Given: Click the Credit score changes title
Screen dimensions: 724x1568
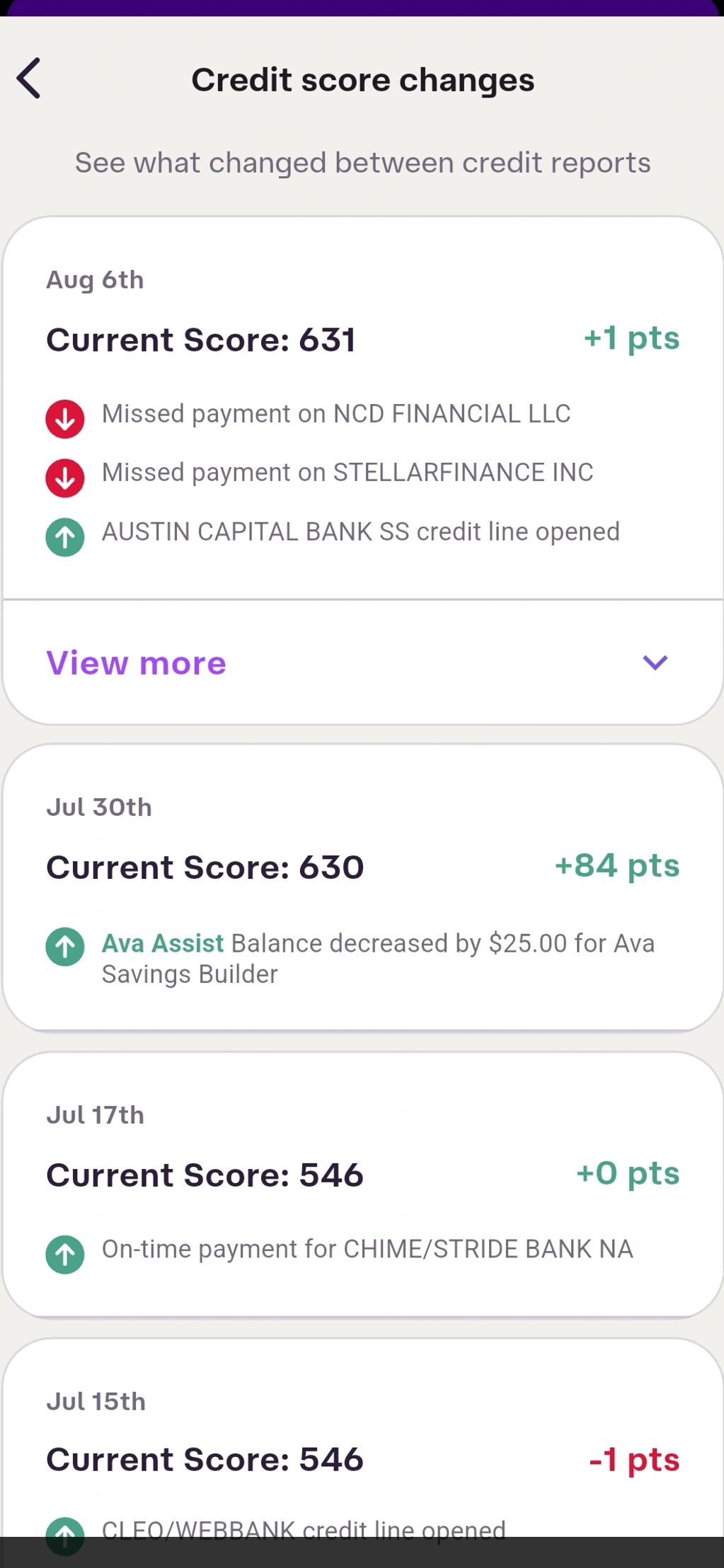Looking at the screenshot, I should (362, 79).
